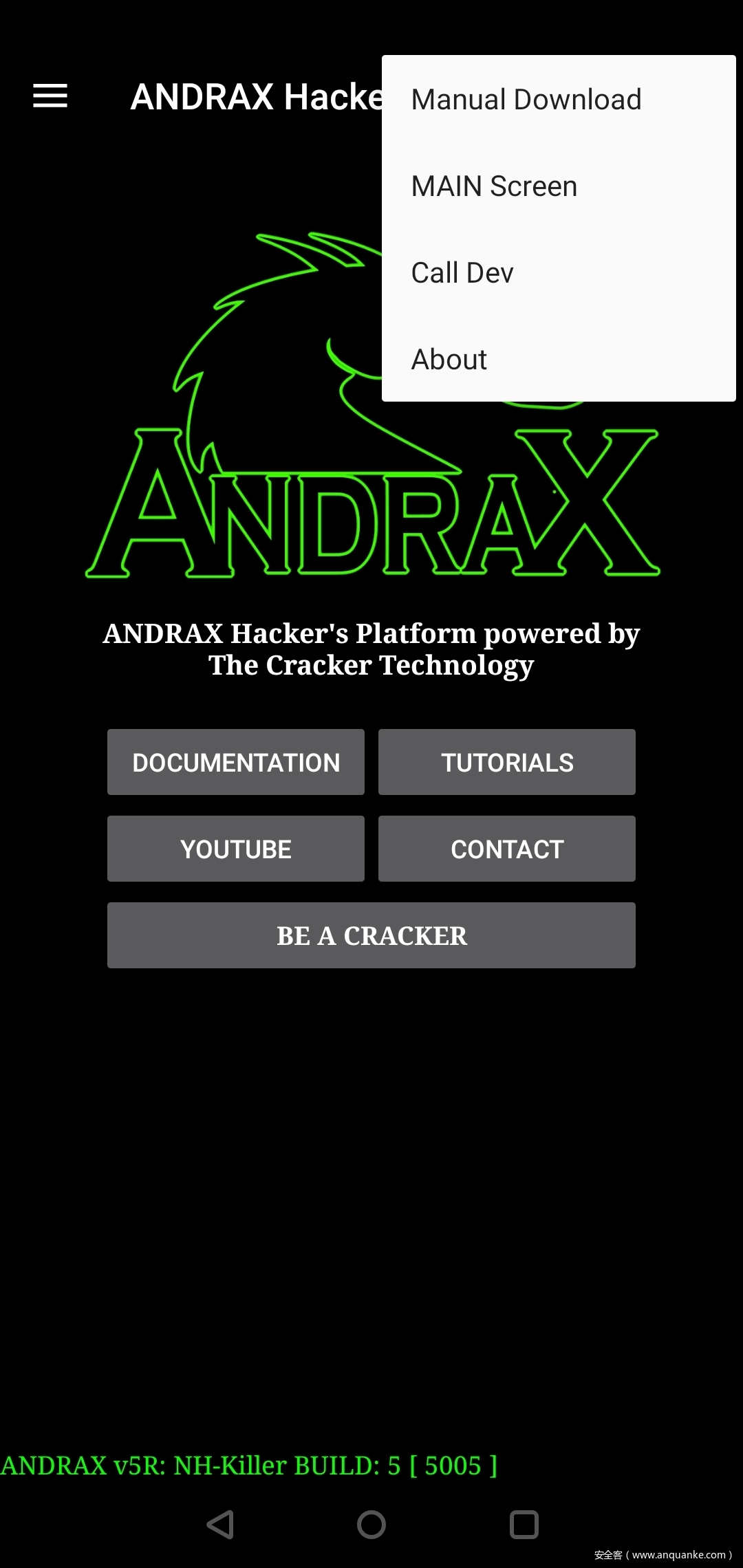Go back using system back button
The height and width of the screenshot is (1568, 743).
click(x=221, y=1525)
